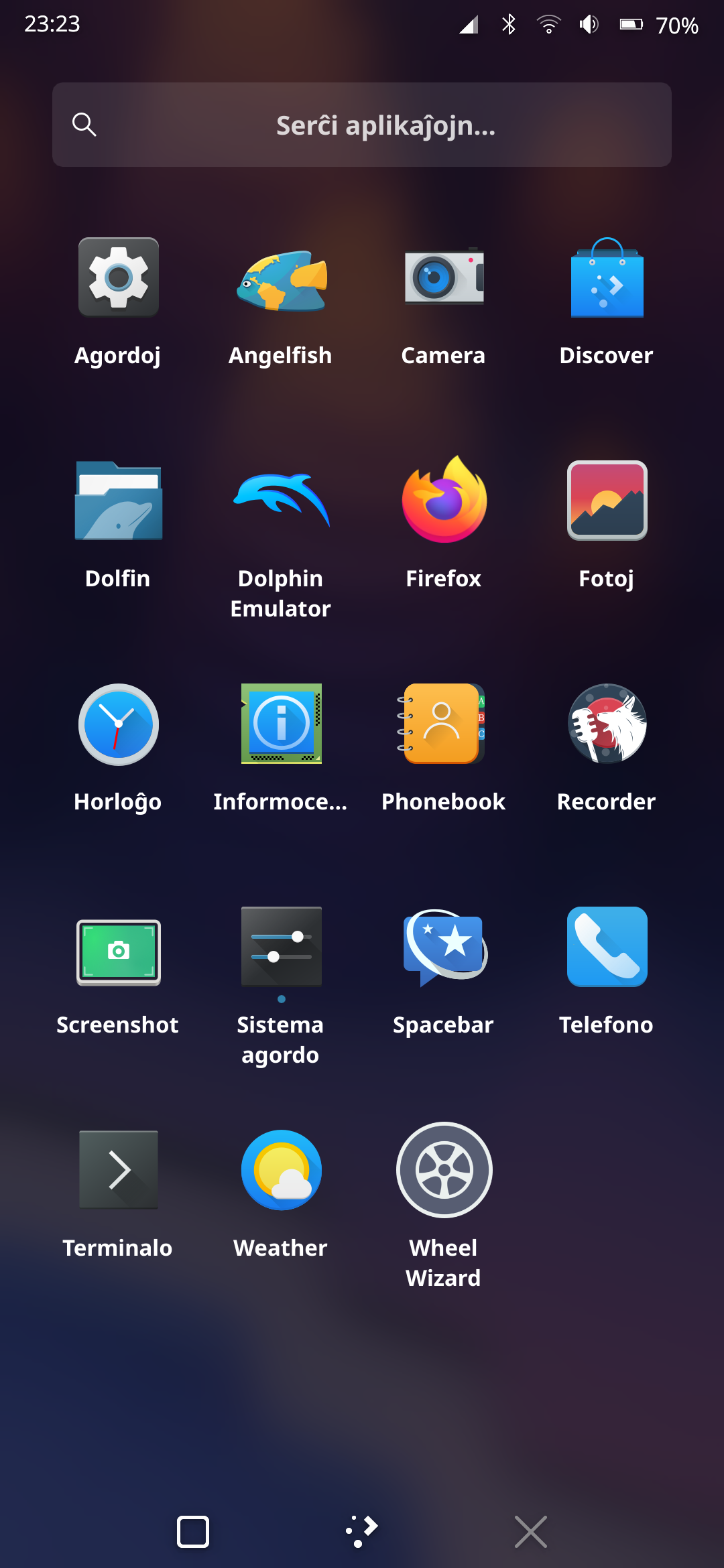Tap the close X in the navigation bar
The image size is (724, 1568).
(x=531, y=1532)
